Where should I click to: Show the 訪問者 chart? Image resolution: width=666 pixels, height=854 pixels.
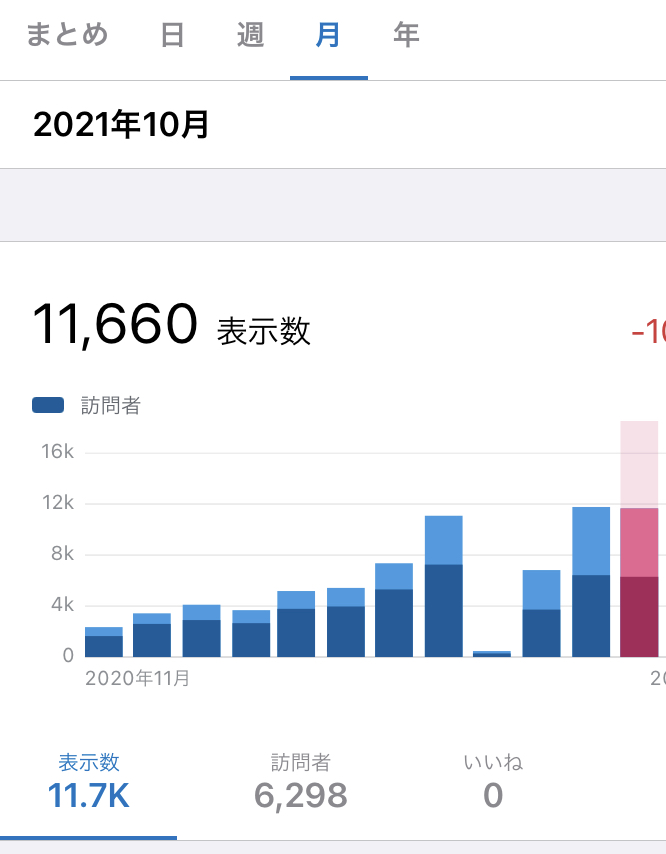300,781
